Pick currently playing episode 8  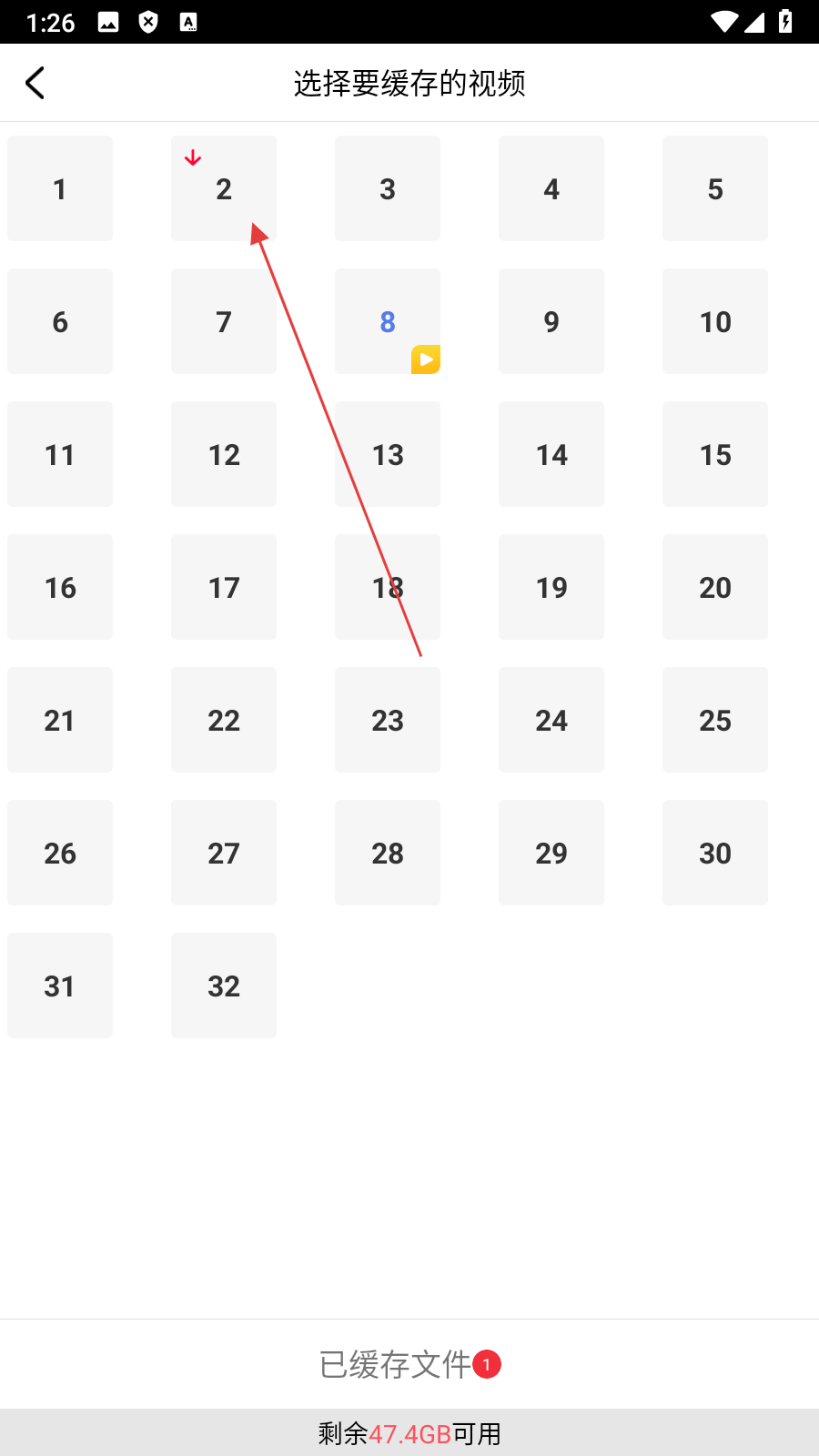click(388, 321)
